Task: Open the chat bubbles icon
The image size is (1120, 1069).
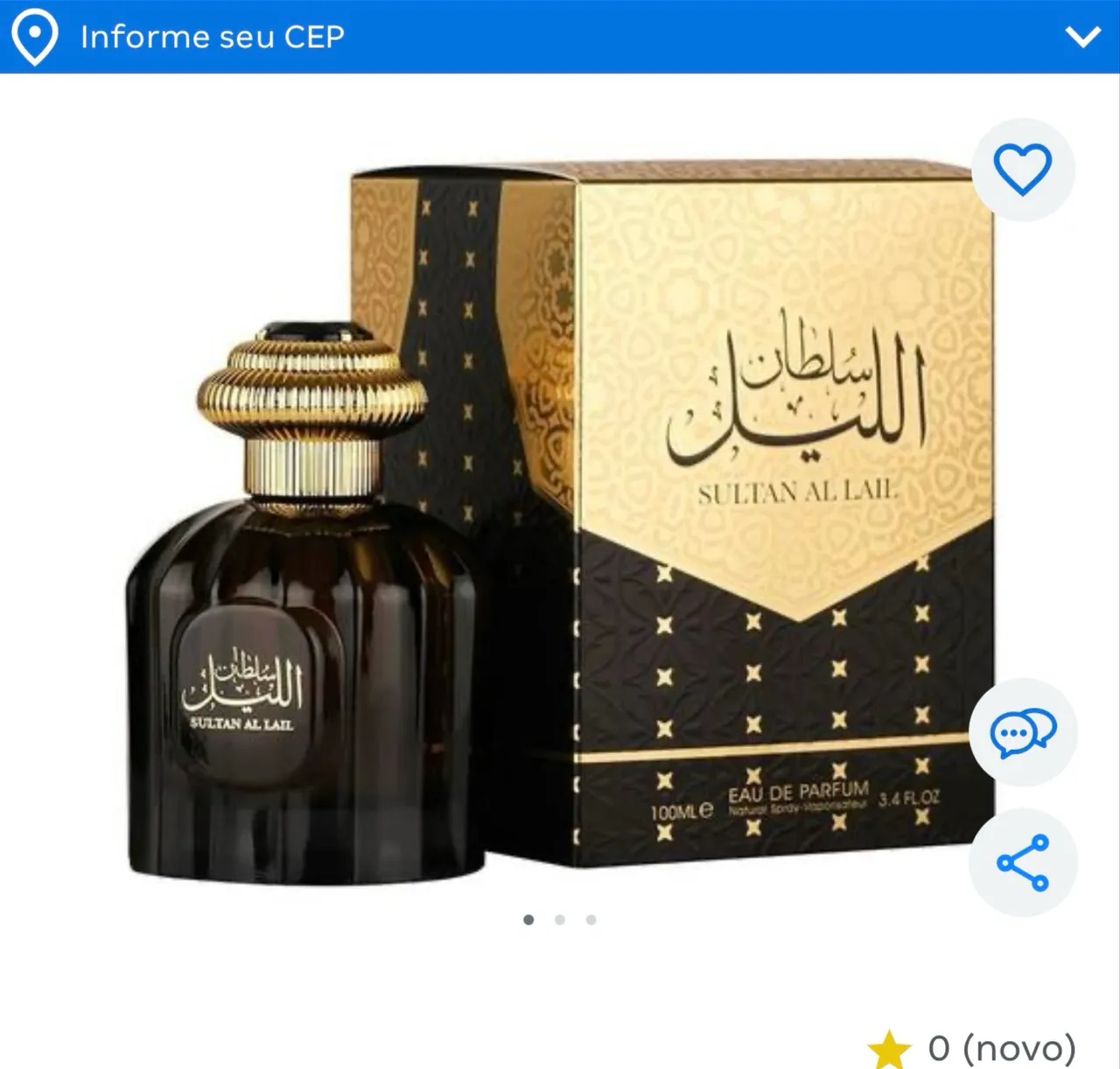Action: pos(1023,731)
